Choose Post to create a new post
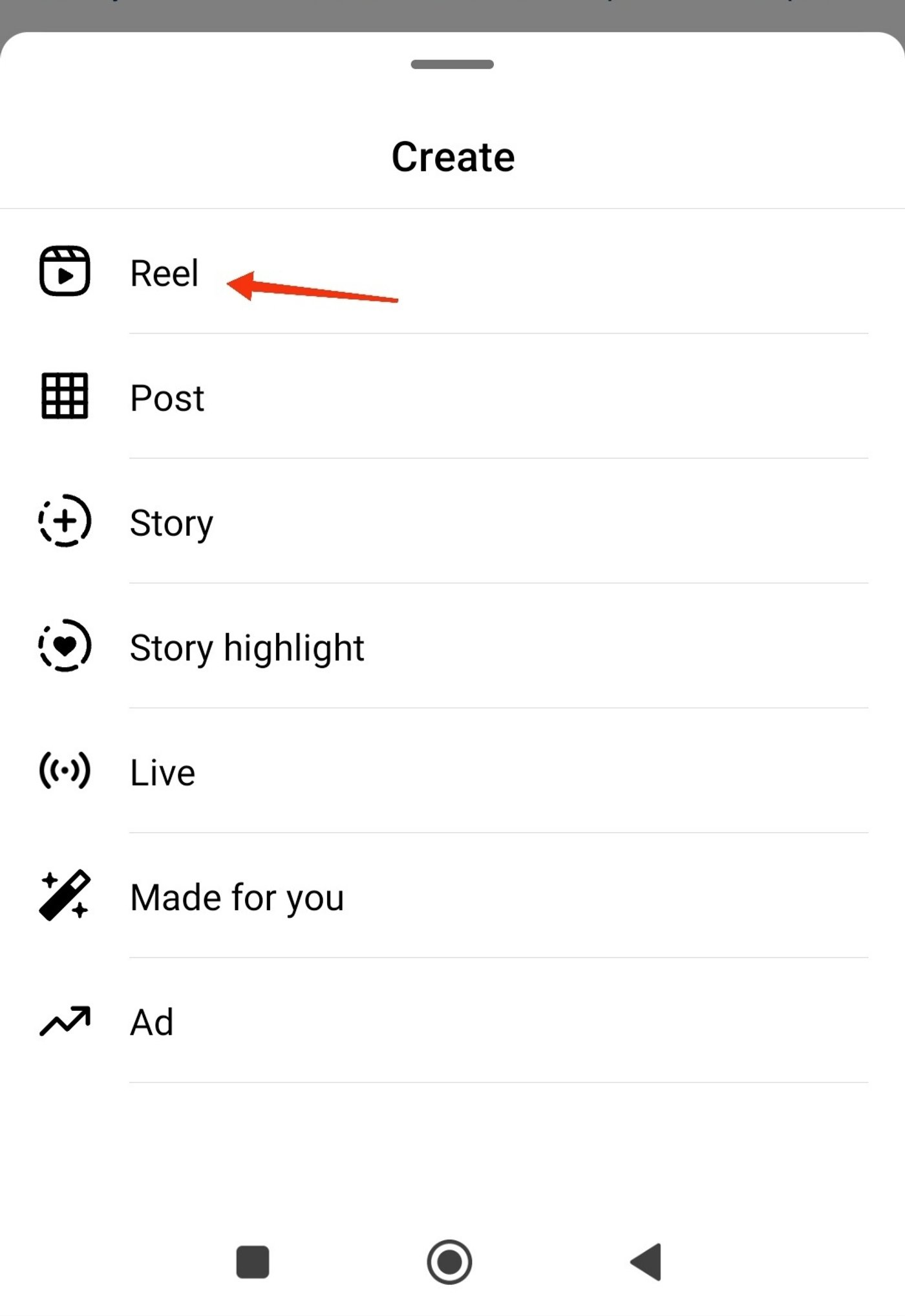Screen dimensions: 905x1316 (x=167, y=398)
